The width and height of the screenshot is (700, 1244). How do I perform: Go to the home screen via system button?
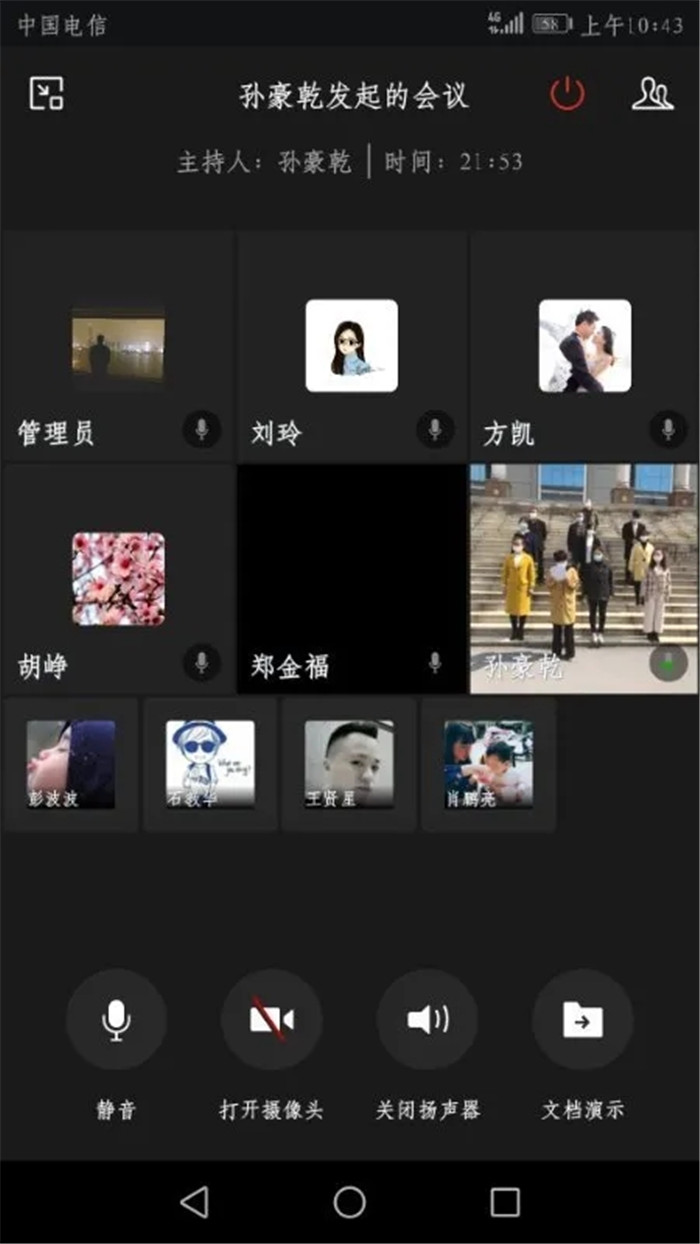click(349, 1202)
